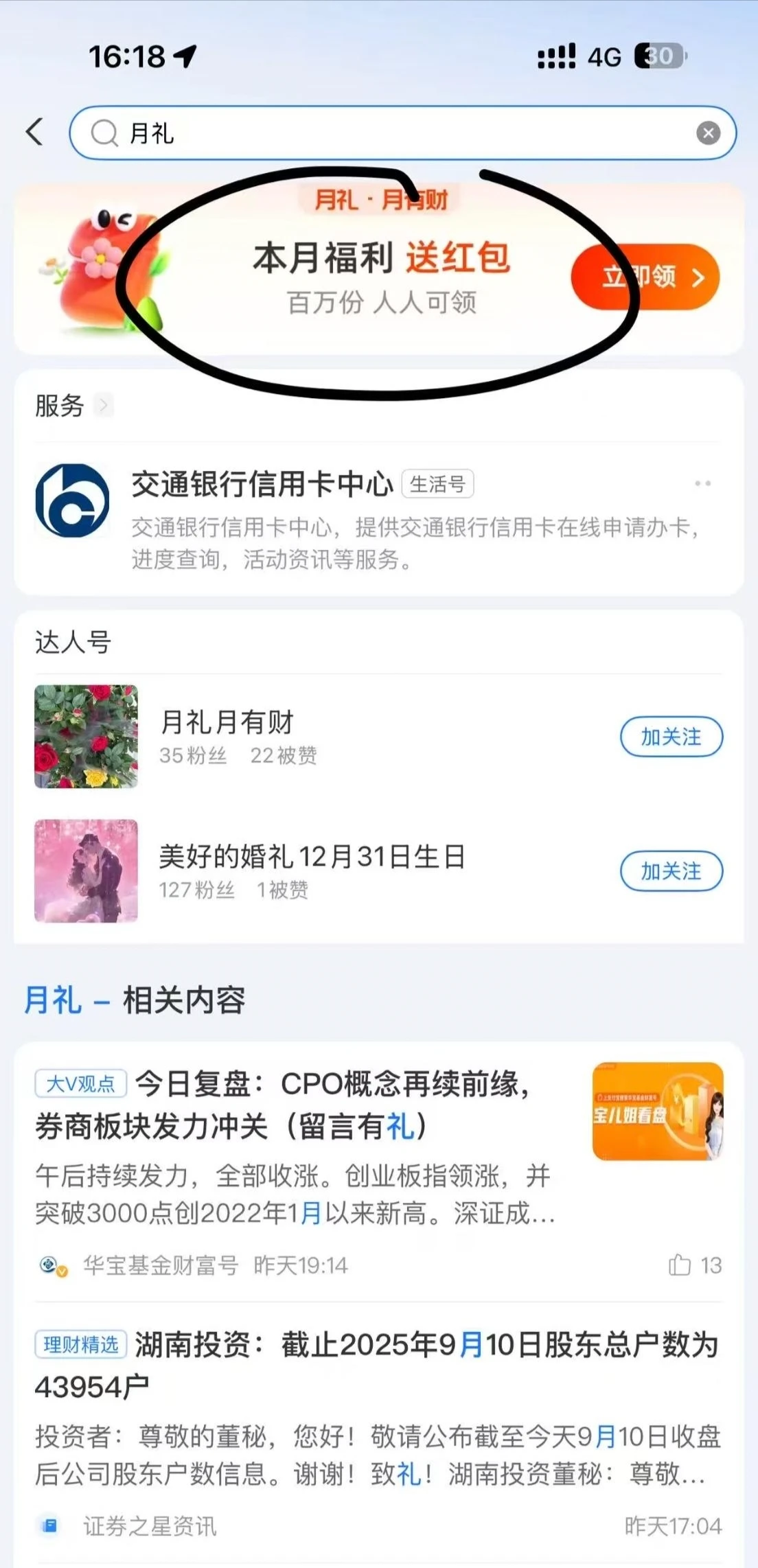The width and height of the screenshot is (758, 1568).
Task: Claim the red packet via 立即领
Action: [645, 277]
